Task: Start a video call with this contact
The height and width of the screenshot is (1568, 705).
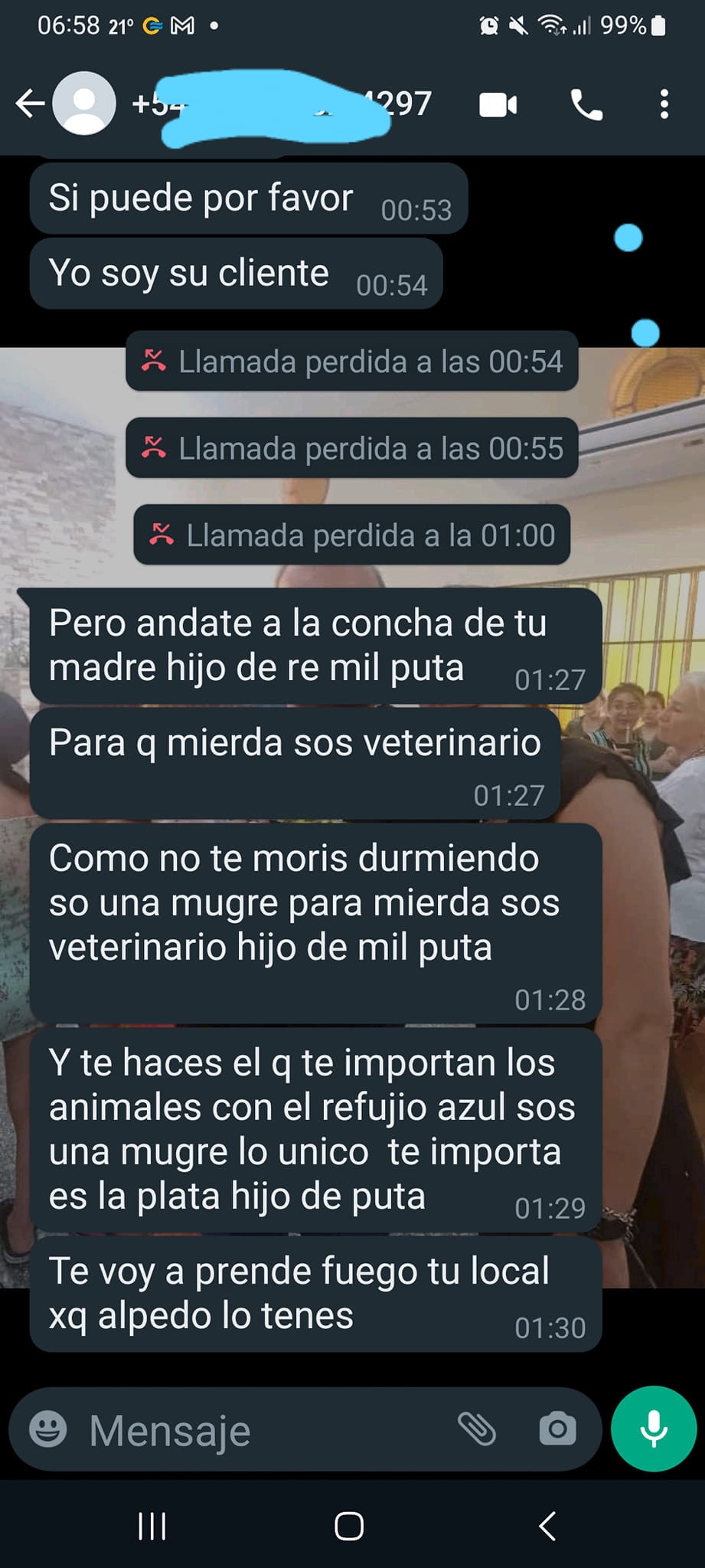Action: [498, 105]
